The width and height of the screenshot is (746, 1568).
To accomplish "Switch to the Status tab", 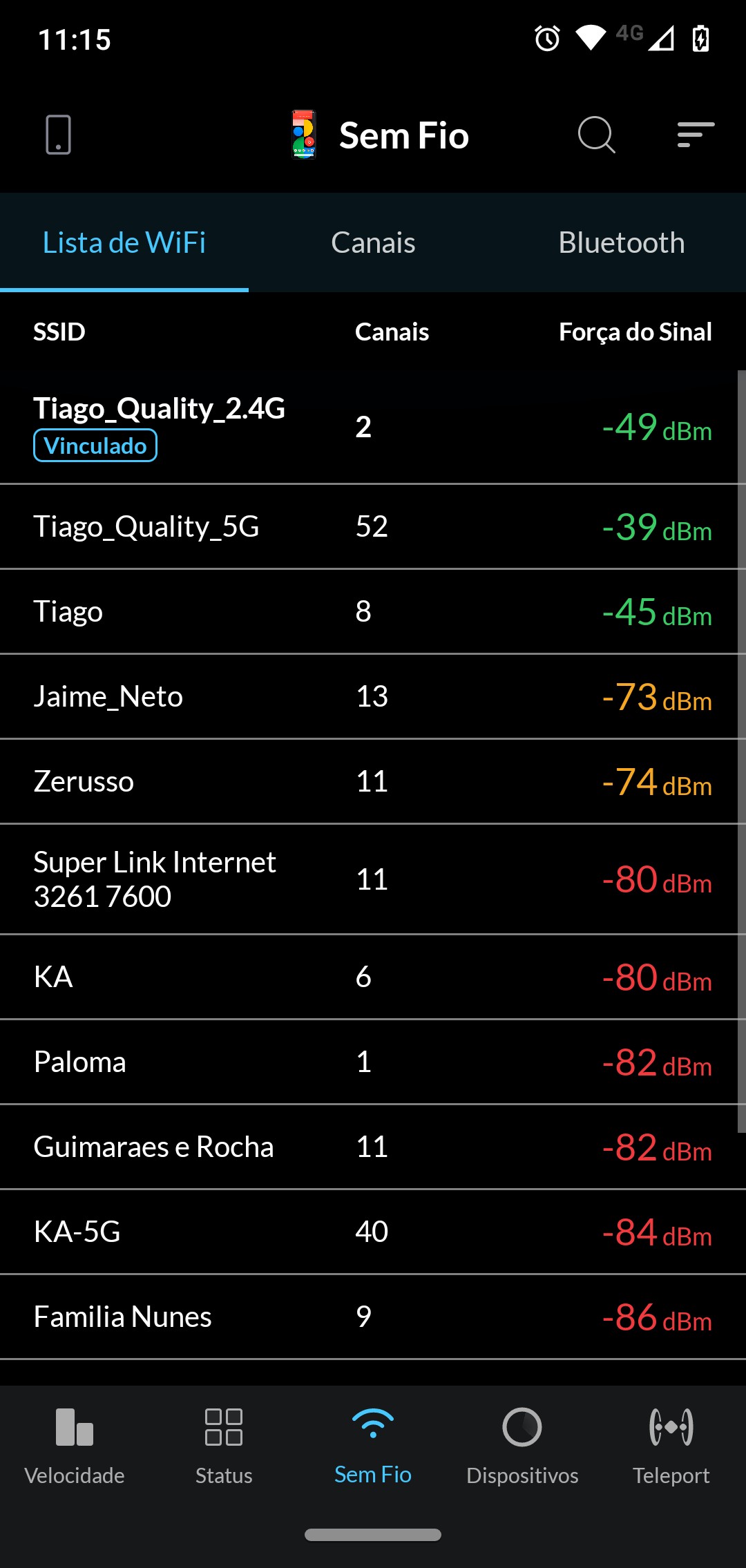I will pos(224,1445).
